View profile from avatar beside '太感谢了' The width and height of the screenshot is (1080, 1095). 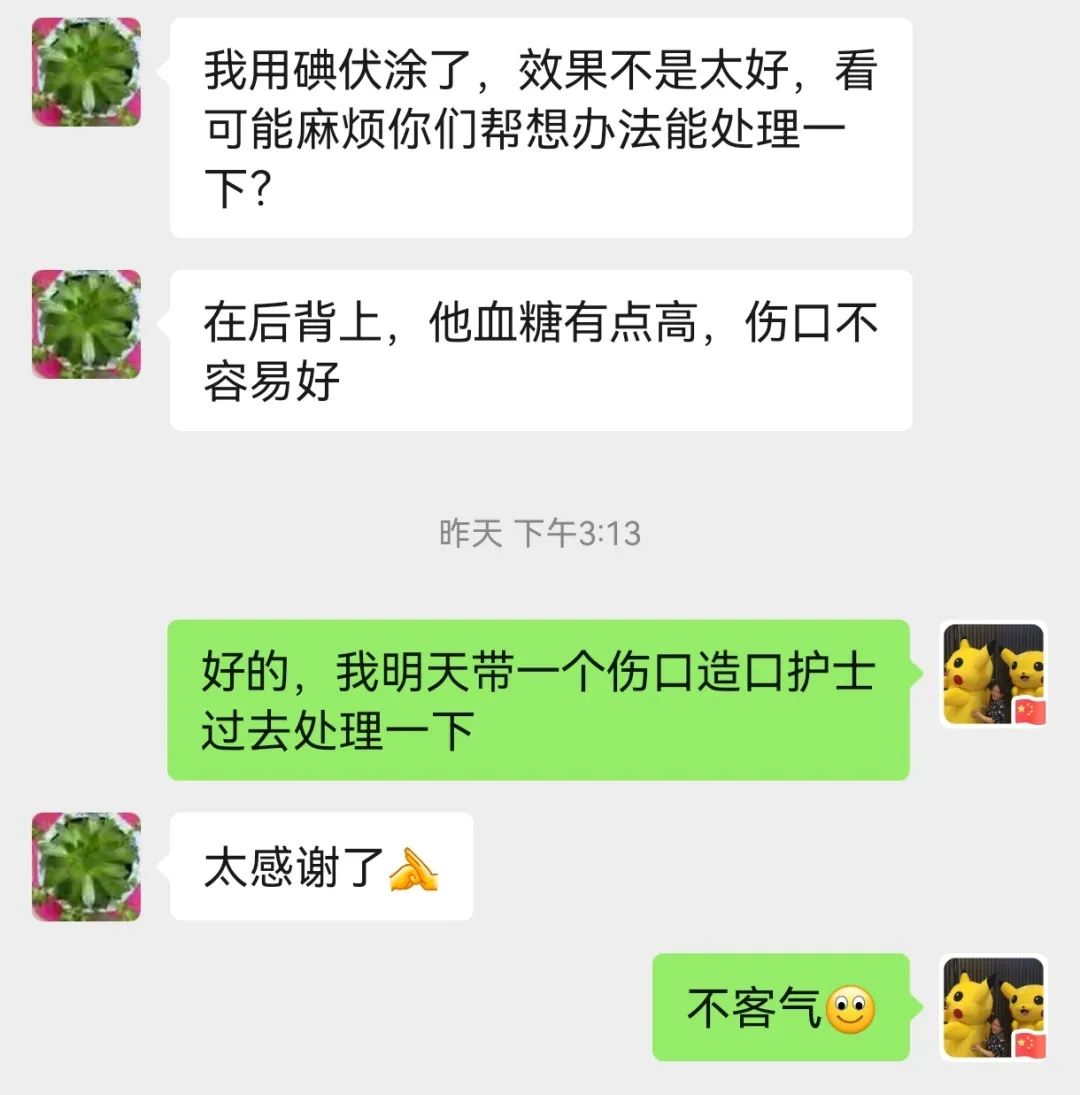click(86, 866)
